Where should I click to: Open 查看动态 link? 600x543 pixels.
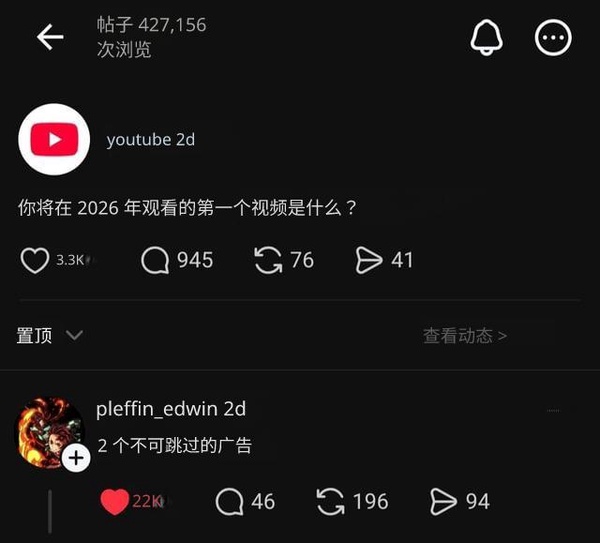465,336
